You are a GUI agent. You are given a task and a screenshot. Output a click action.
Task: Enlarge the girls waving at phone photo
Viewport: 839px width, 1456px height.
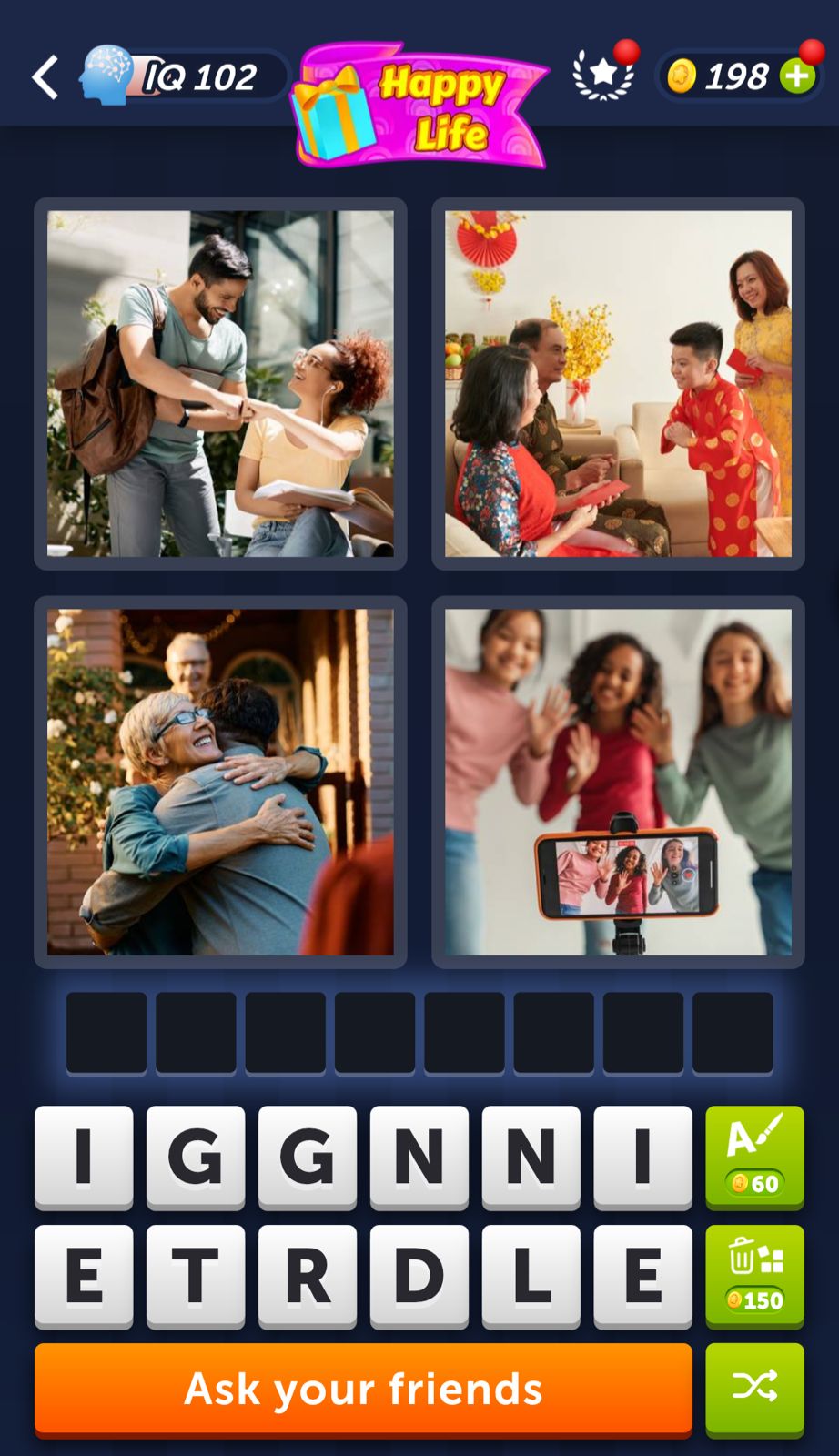(618, 782)
